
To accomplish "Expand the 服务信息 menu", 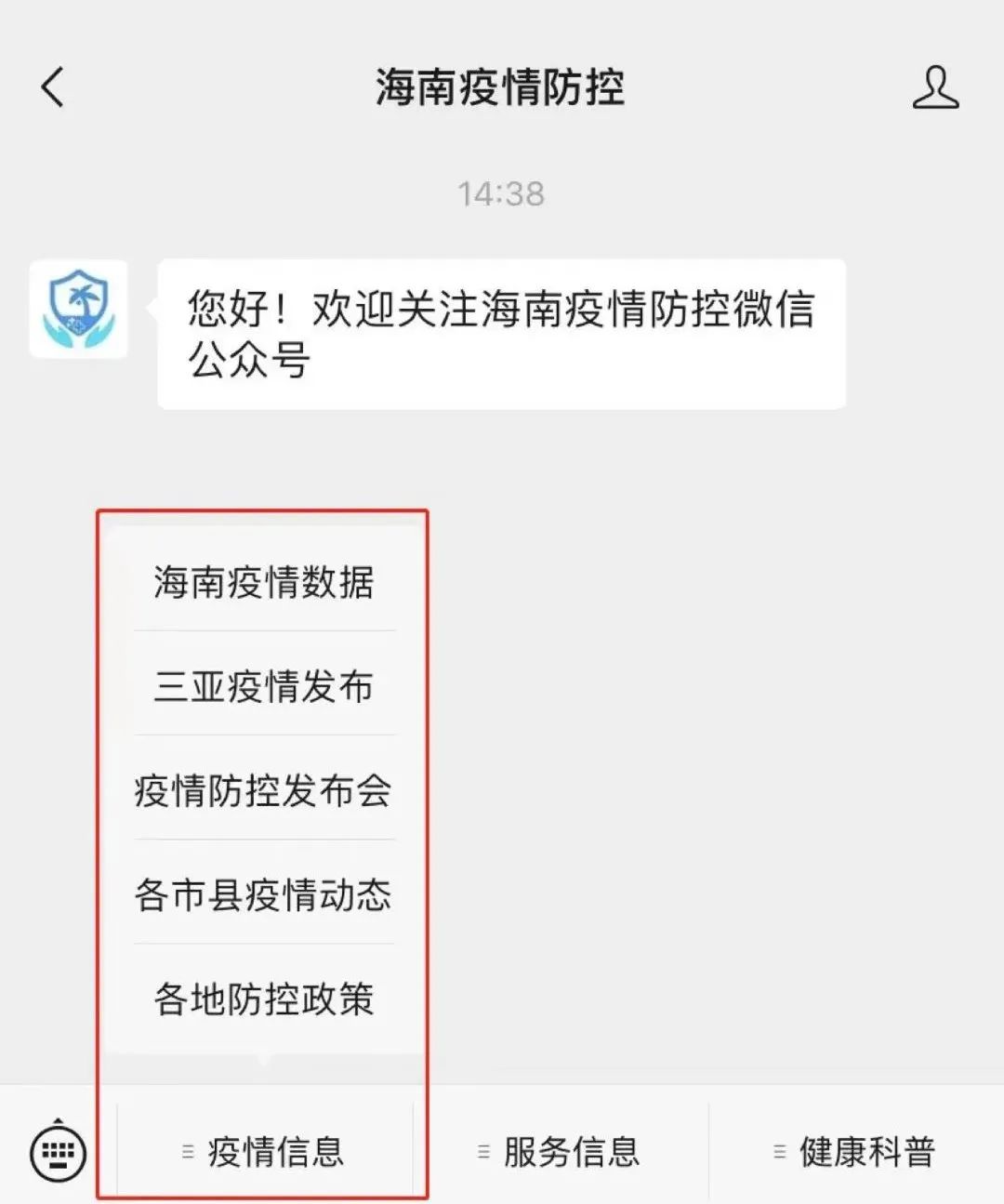I will click(x=560, y=1153).
